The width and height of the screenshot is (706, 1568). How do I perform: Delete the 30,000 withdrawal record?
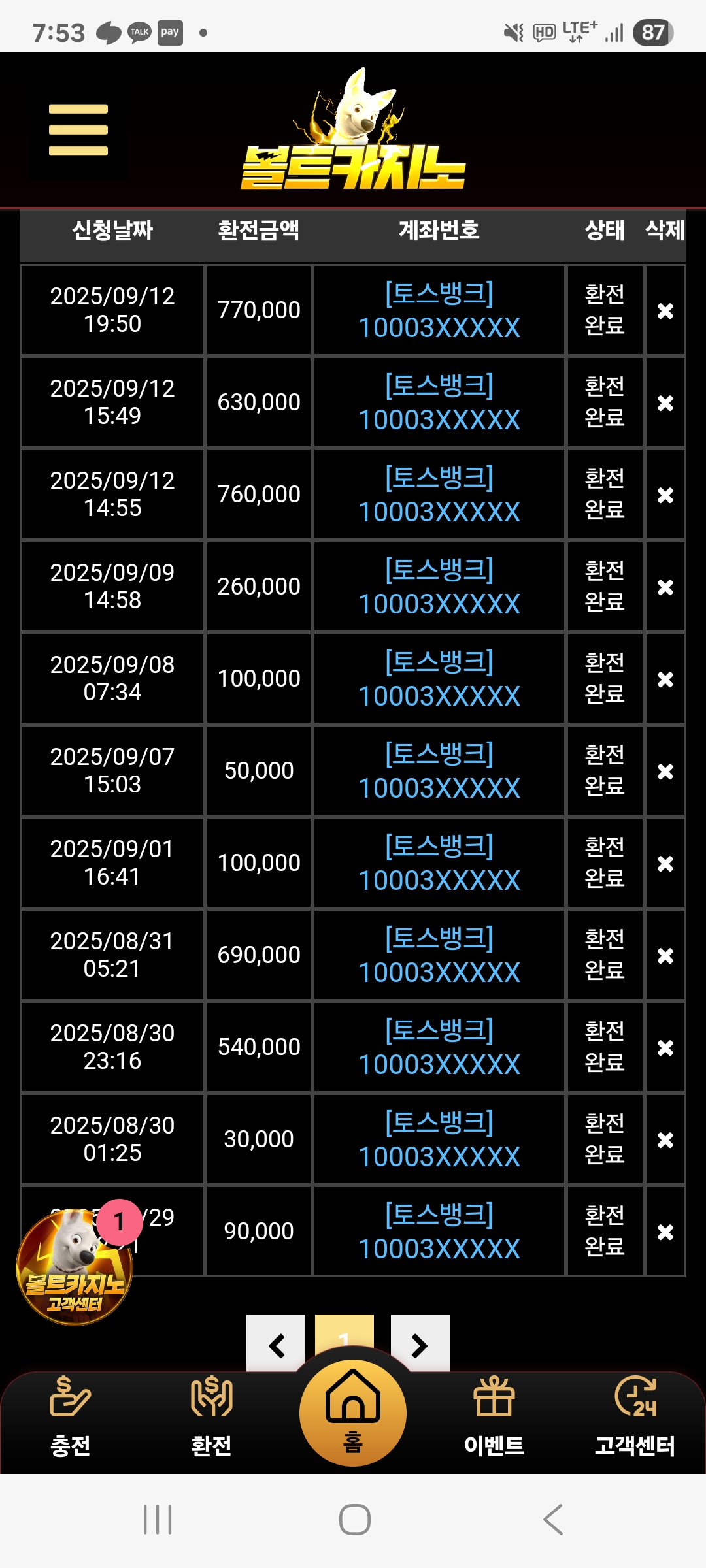tap(665, 1140)
